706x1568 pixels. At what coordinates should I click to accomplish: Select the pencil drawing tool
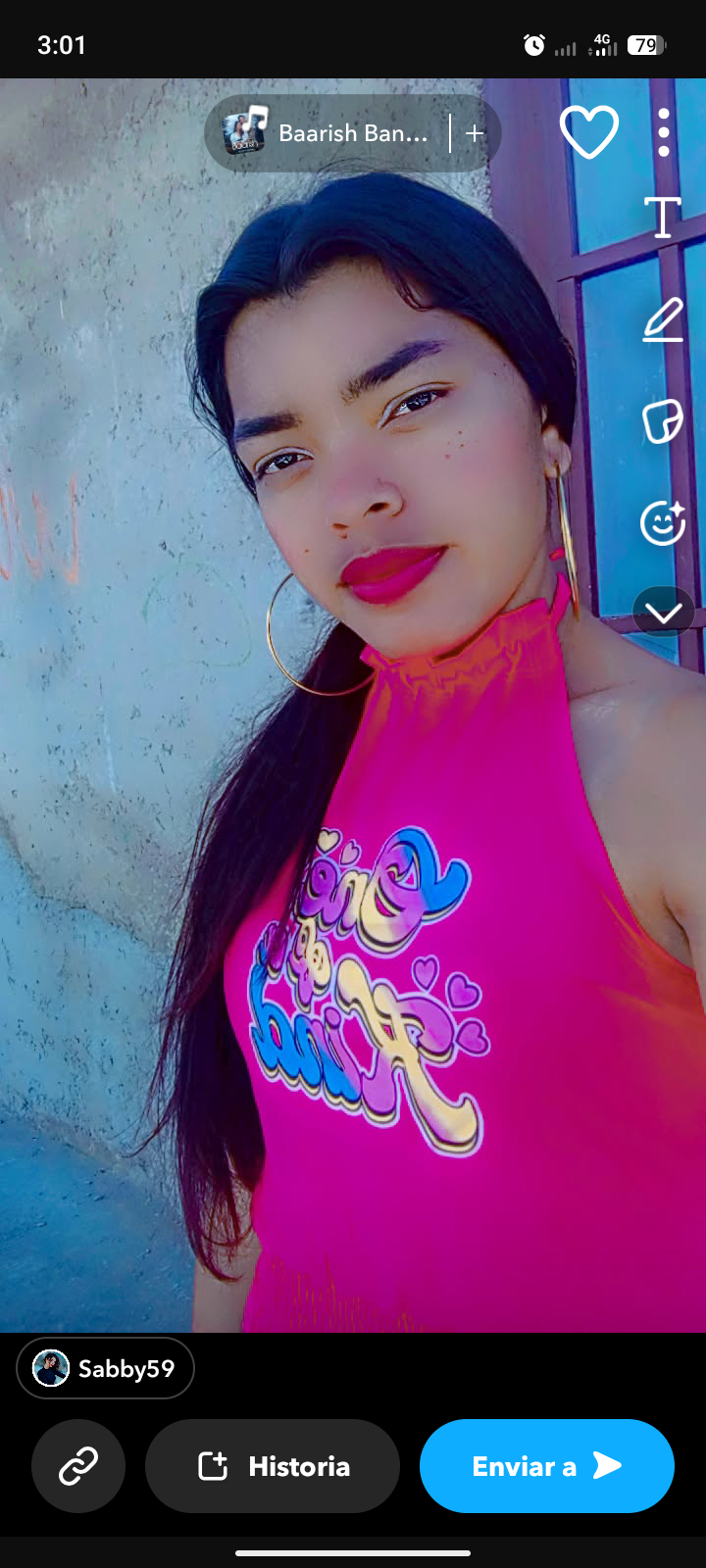coord(663,320)
